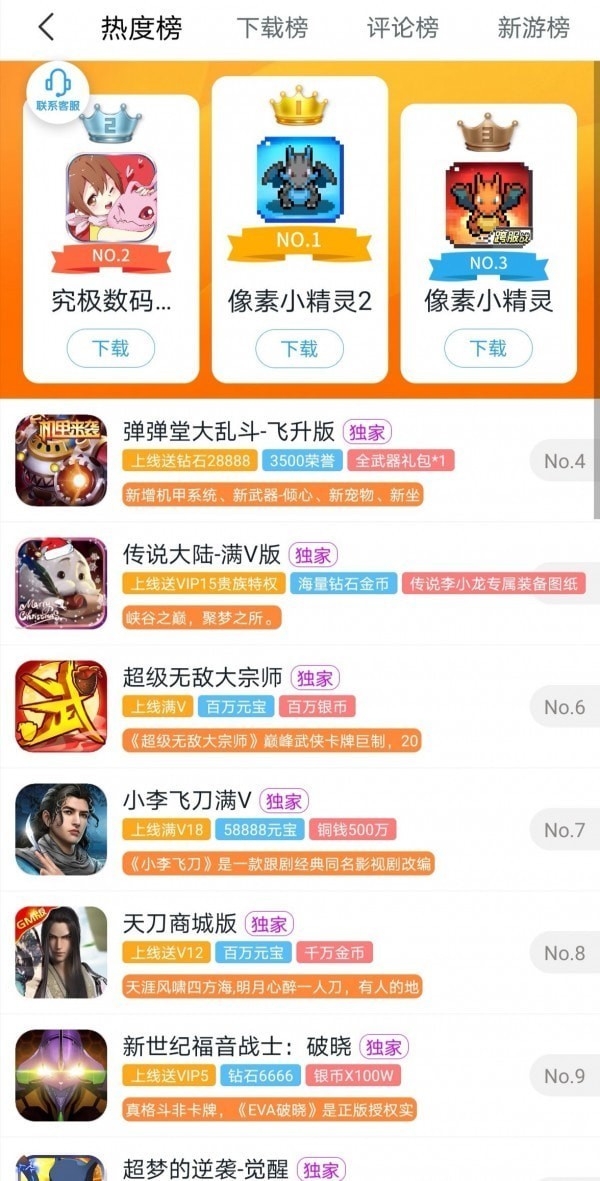View 超级无敌大宗师 details
Image resolution: width=600 pixels, height=1181 pixels.
[202, 678]
